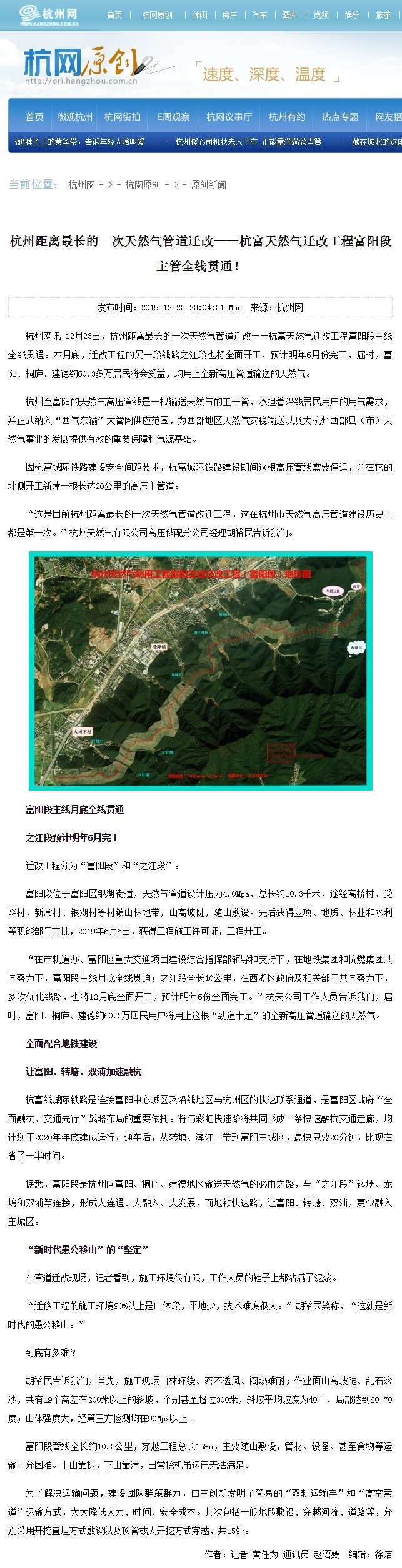
Task: Open the 旅游 channel
Action: point(383,15)
